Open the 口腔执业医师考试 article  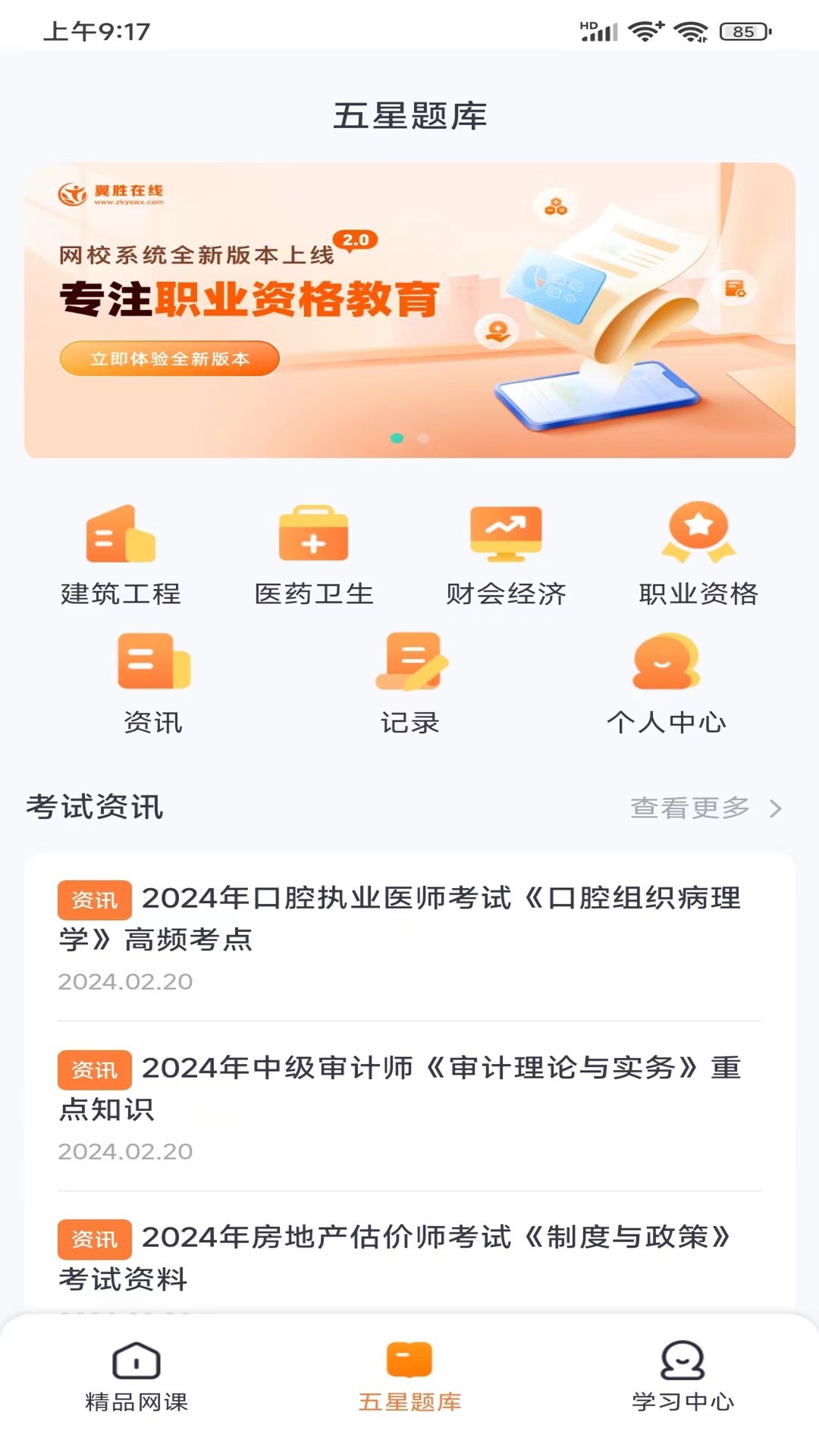pos(409,919)
